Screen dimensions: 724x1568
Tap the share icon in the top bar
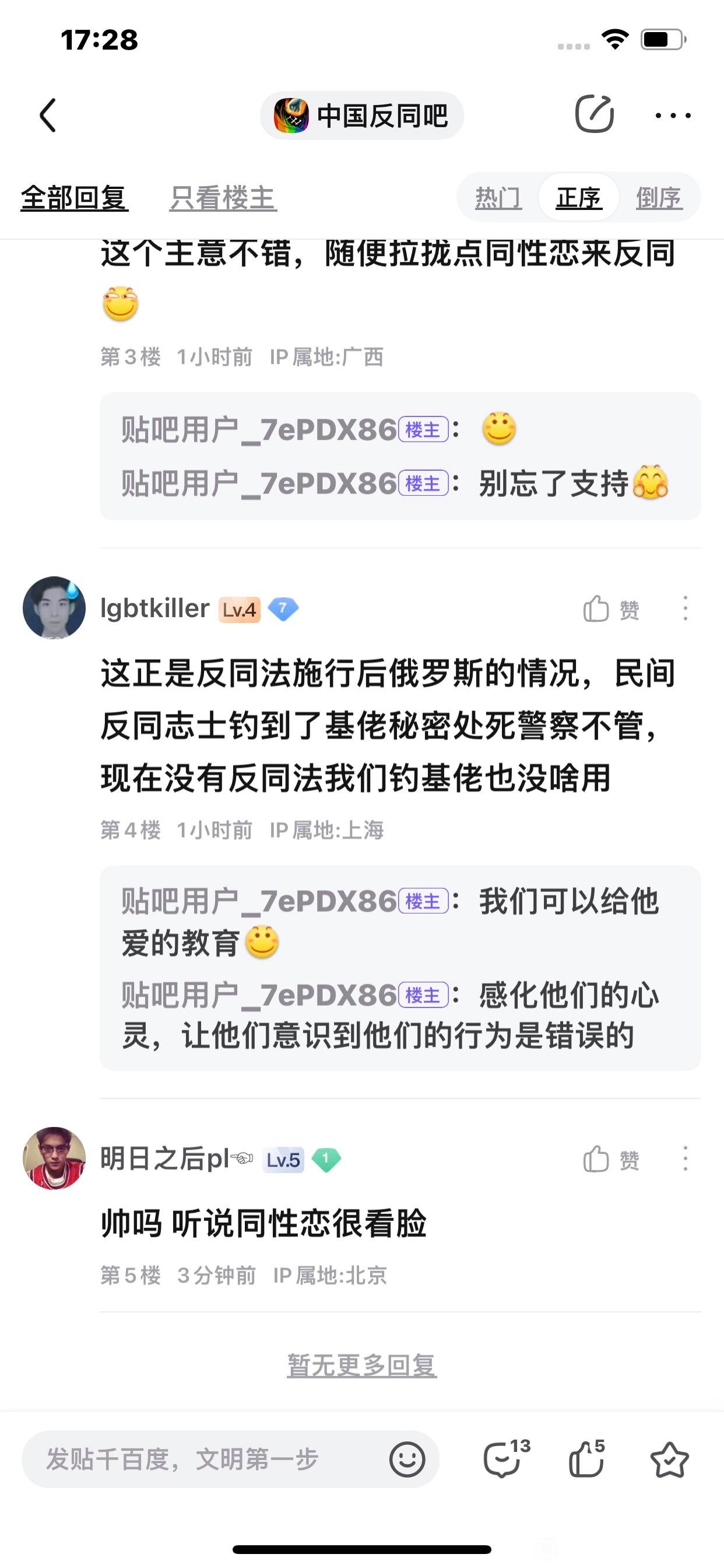point(594,114)
